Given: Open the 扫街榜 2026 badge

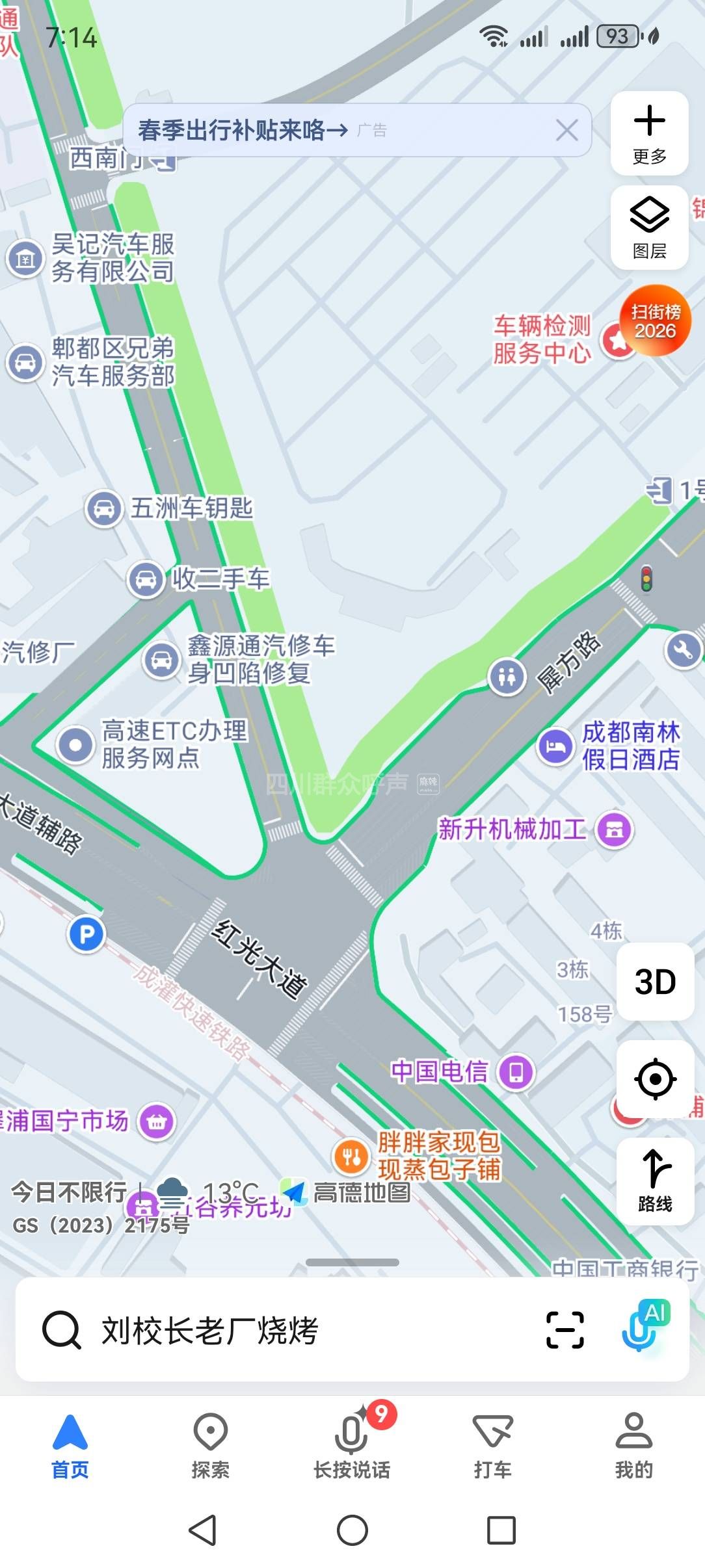Looking at the screenshot, I should click(655, 321).
